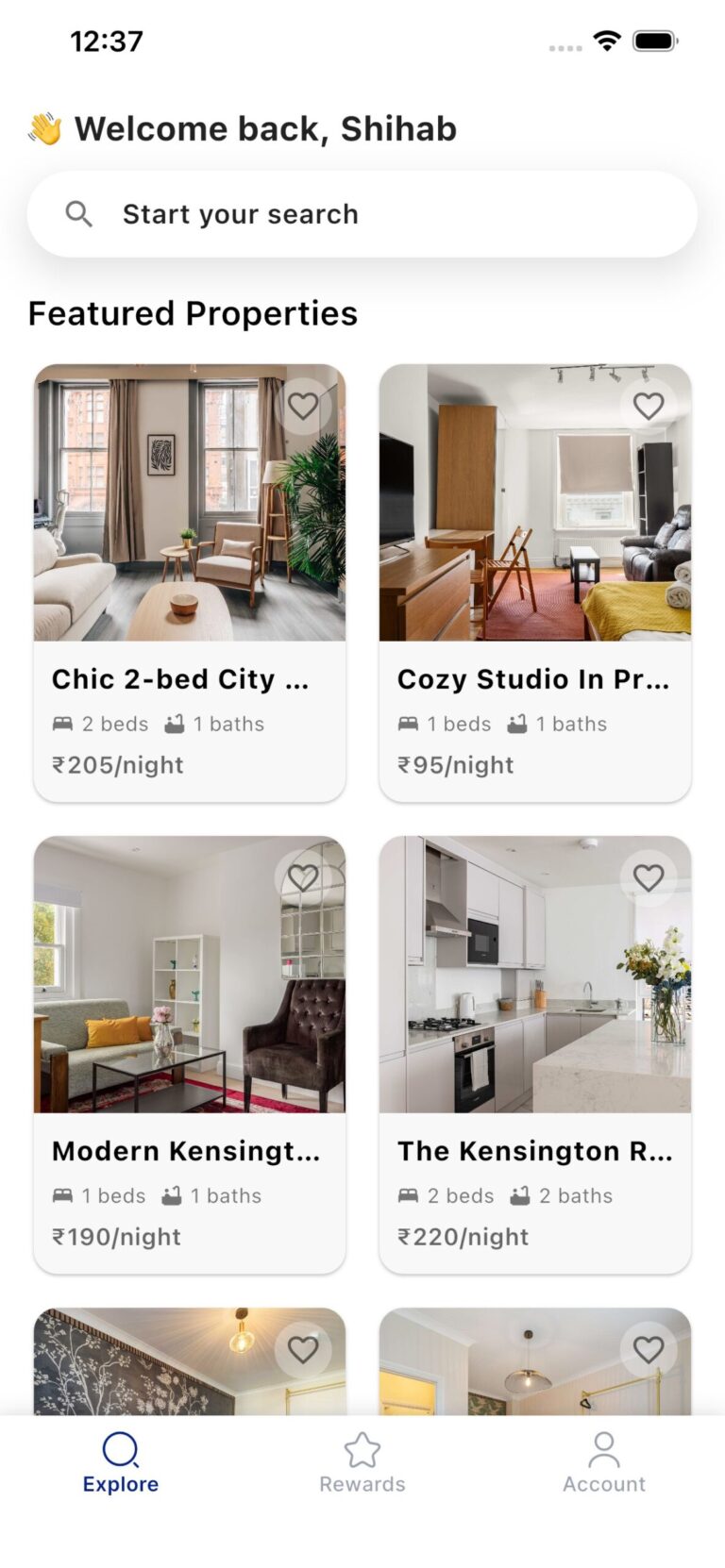Viewport: 725px width, 1568px height.
Task: Save The Kensington R... listing with heart
Action: (x=649, y=878)
